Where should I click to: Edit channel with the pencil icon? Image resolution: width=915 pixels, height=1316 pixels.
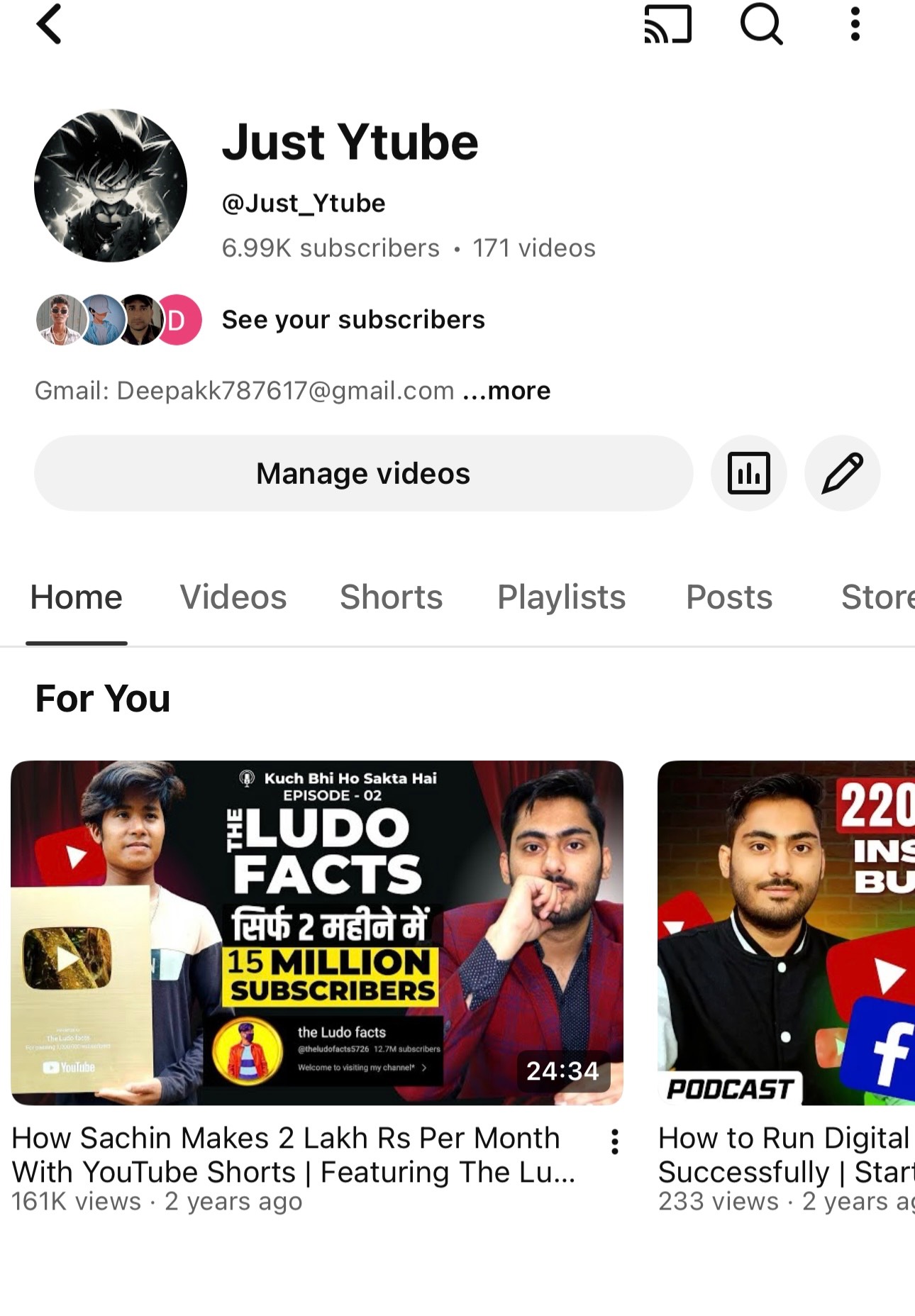pyautogui.click(x=842, y=473)
